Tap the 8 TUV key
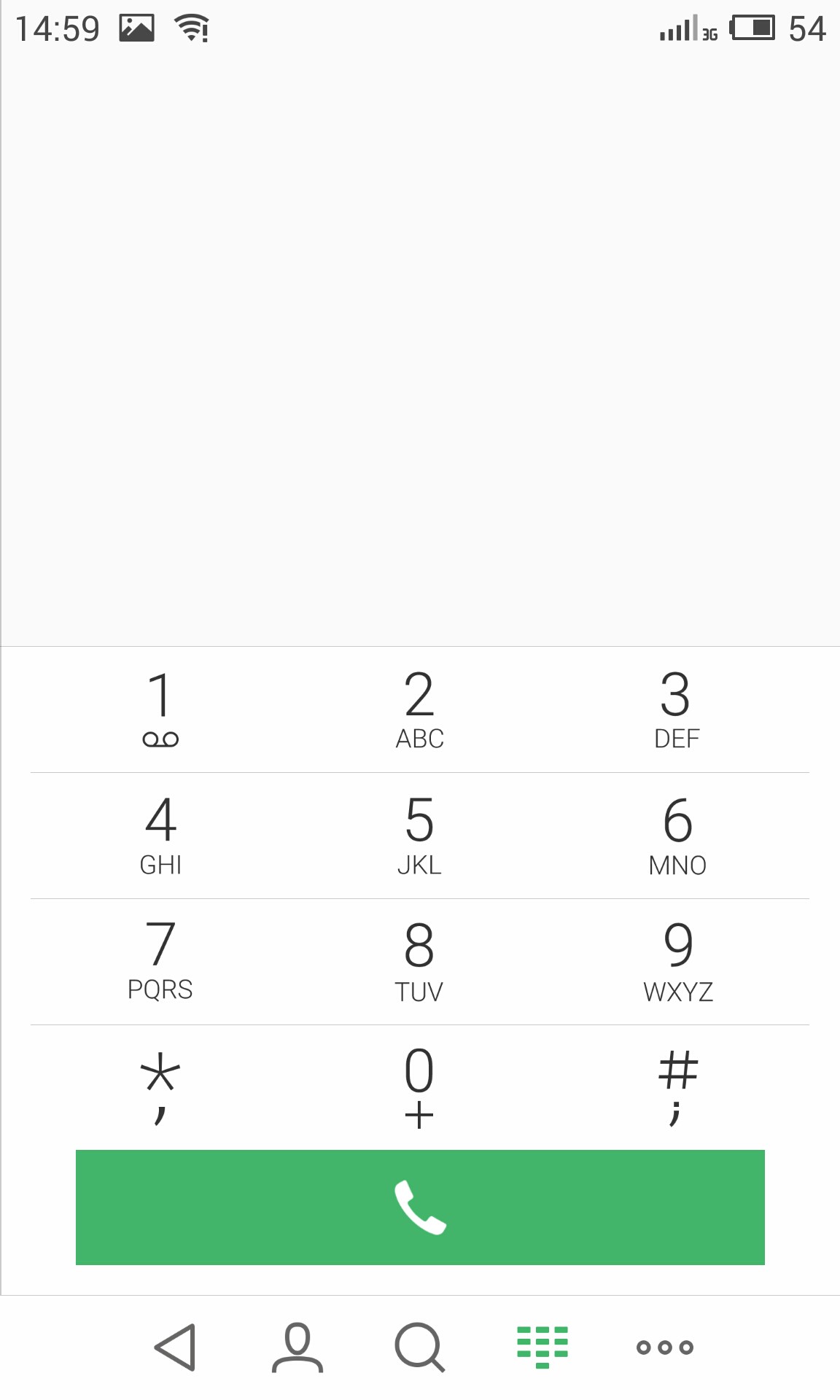This screenshot has width=840, height=1400. click(x=419, y=961)
